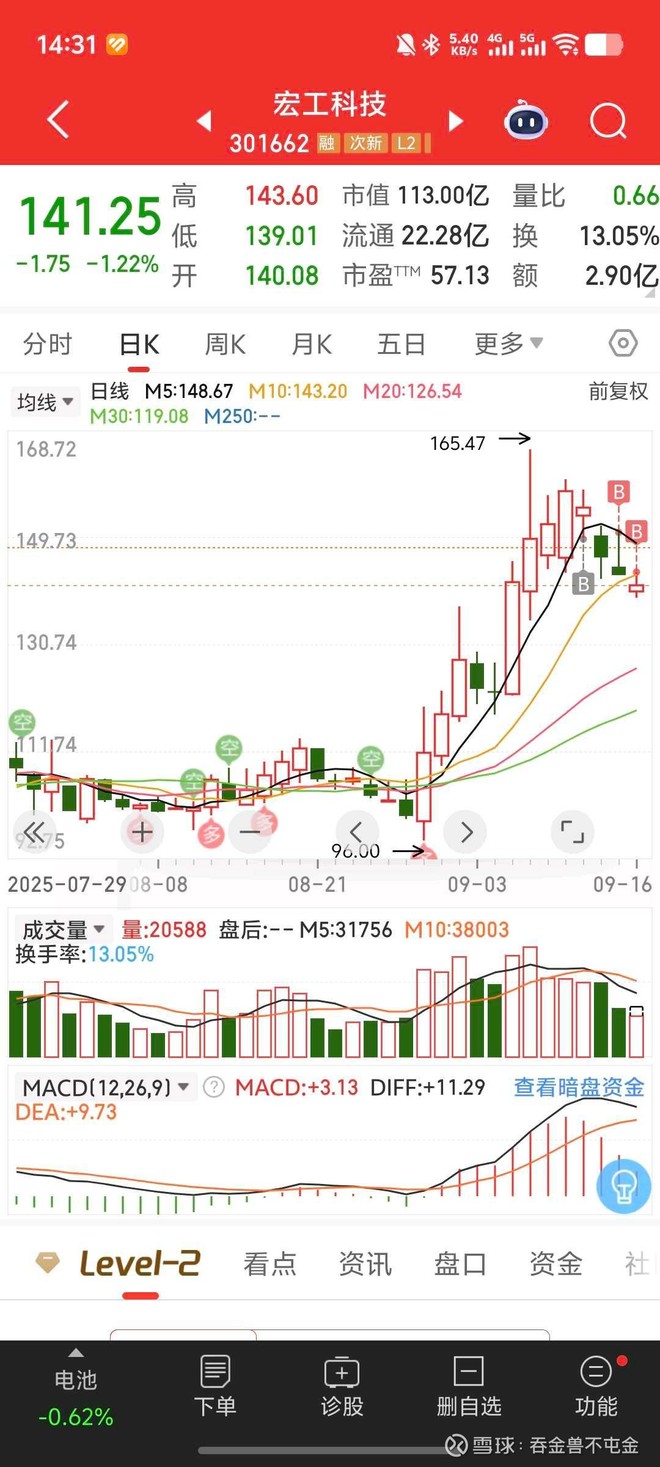Change the 均线 indicator dropdown
The height and width of the screenshot is (1467, 660).
coord(46,402)
